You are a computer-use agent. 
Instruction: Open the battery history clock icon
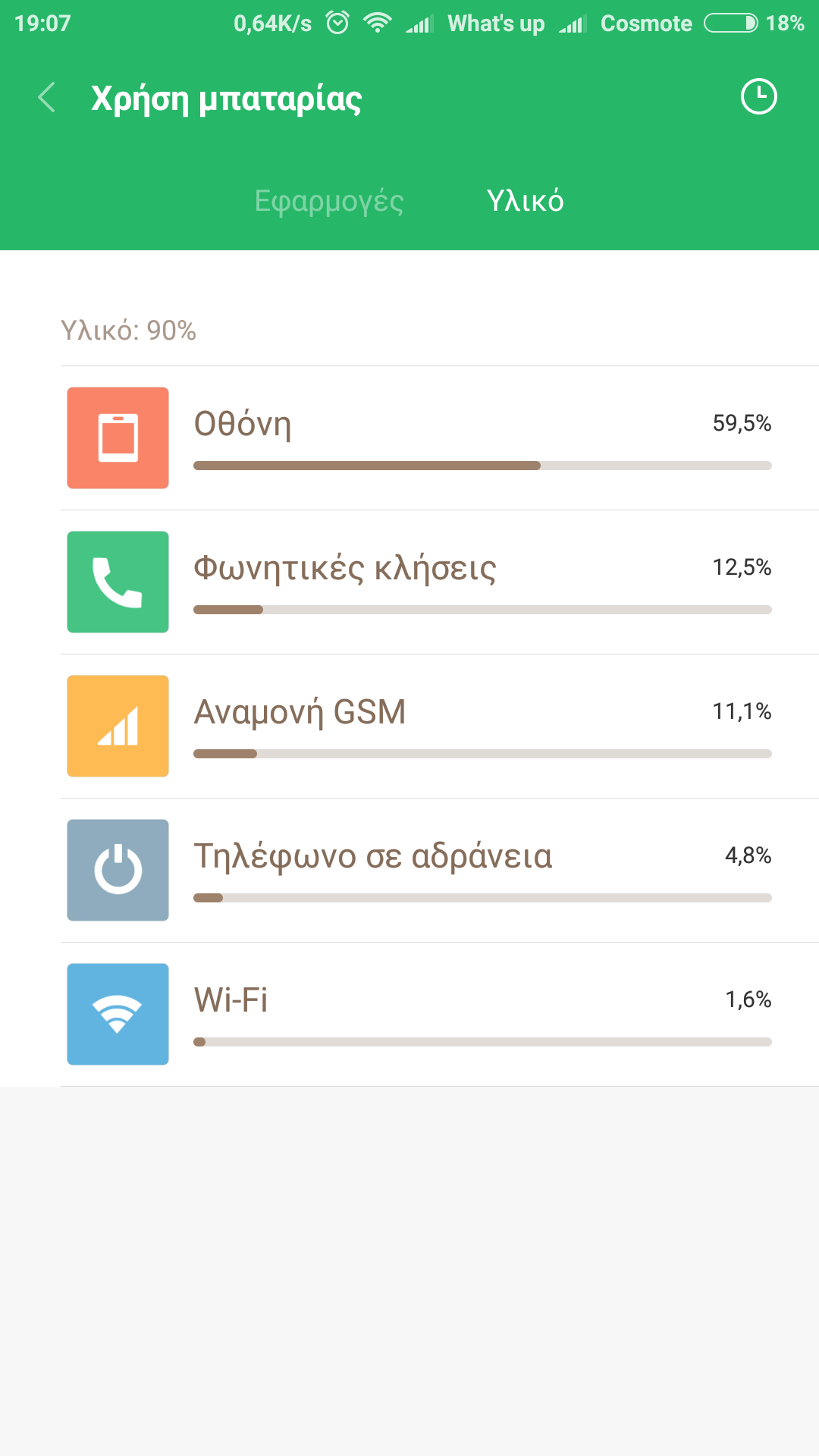click(758, 97)
